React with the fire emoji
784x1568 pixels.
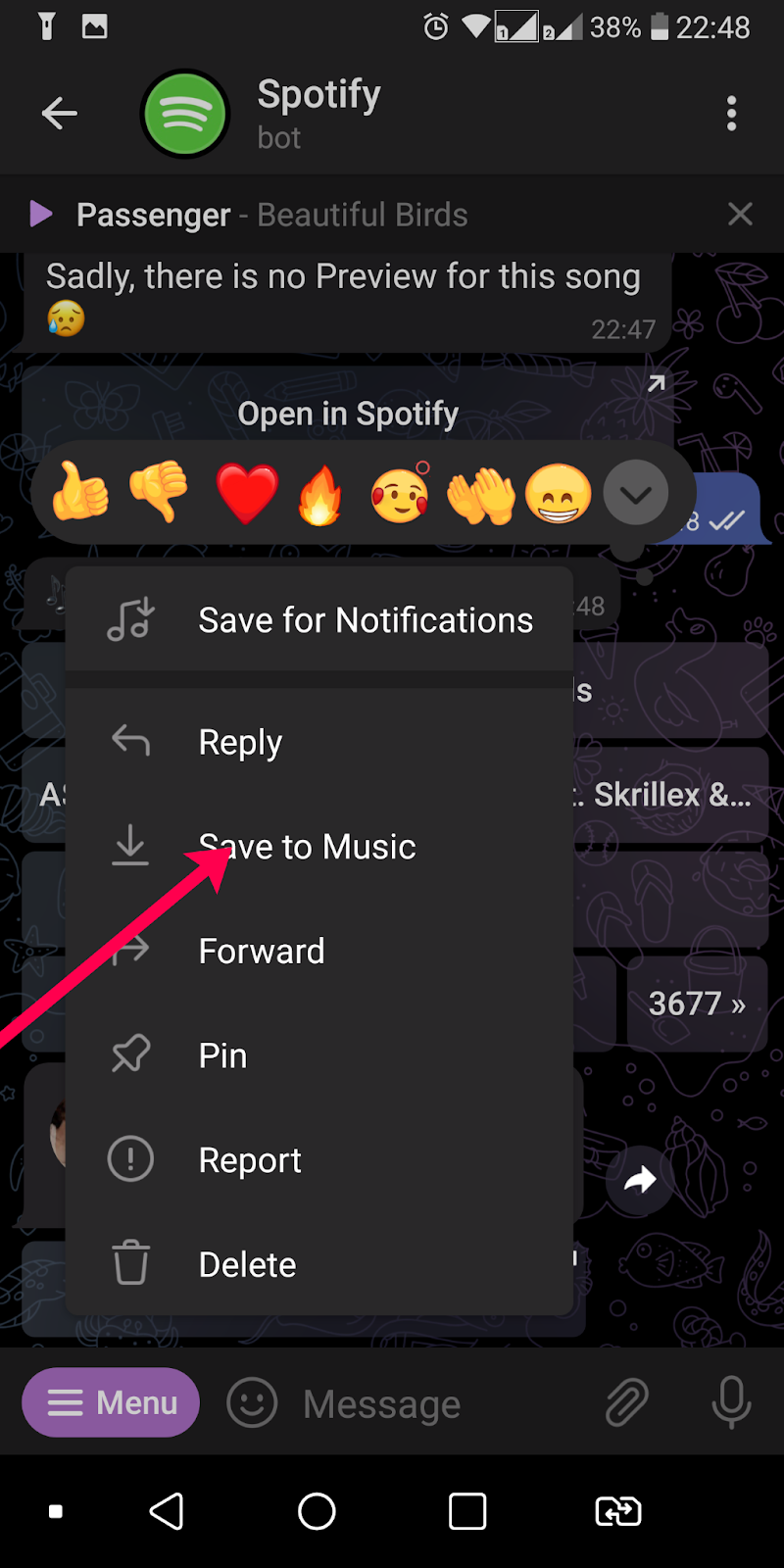[321, 493]
